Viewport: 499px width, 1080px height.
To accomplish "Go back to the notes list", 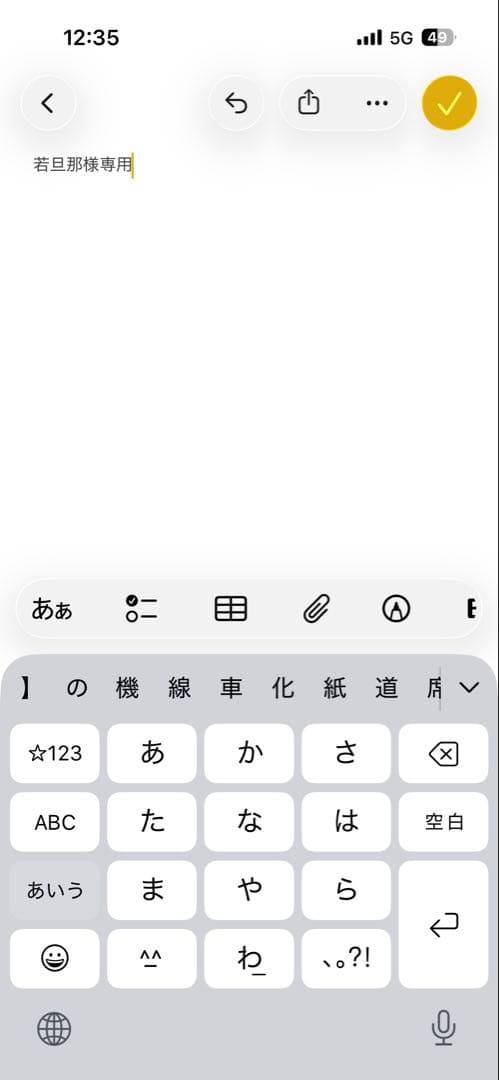I will 48,103.
